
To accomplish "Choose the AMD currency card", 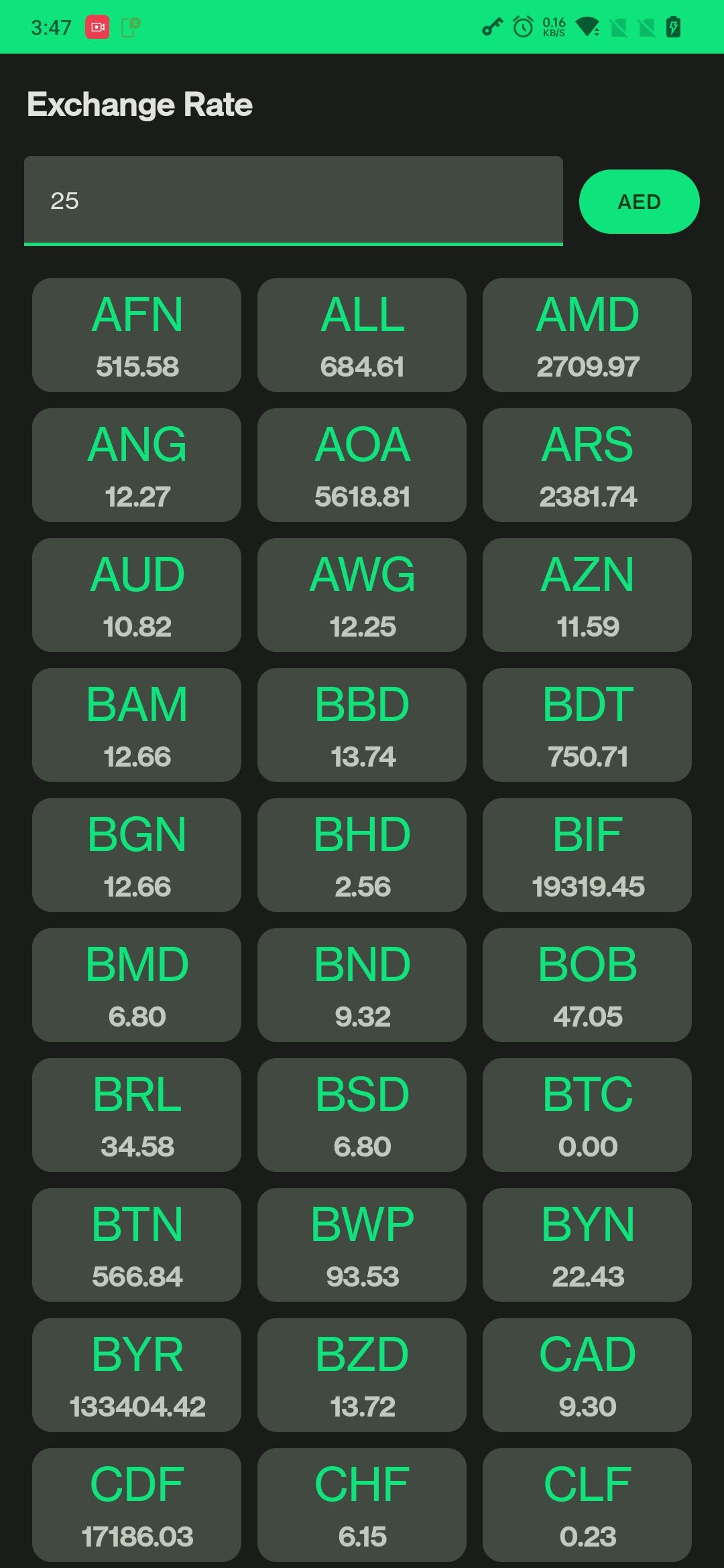I will click(x=587, y=335).
